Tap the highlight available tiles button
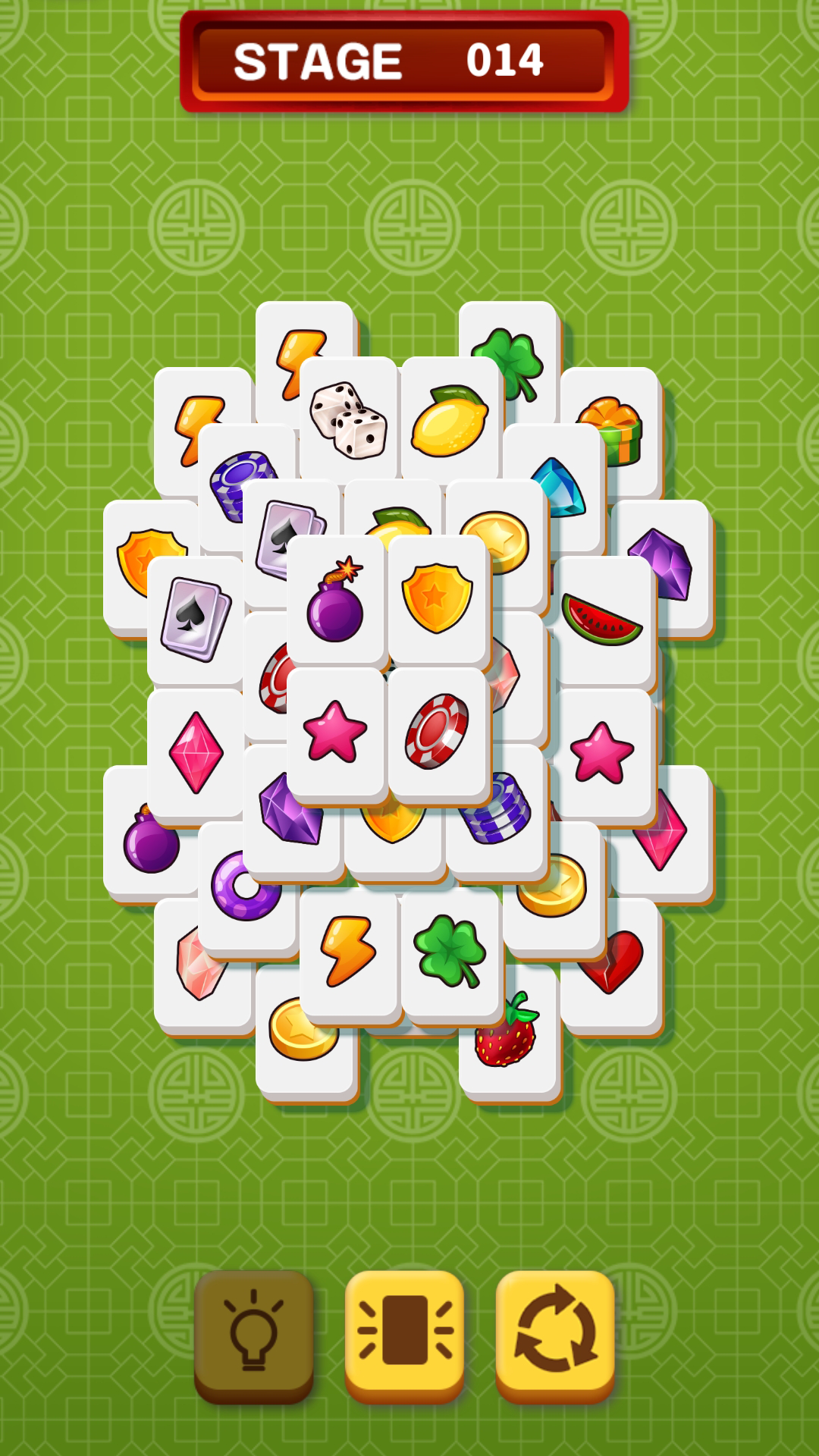819x1456 pixels. pos(404,1333)
